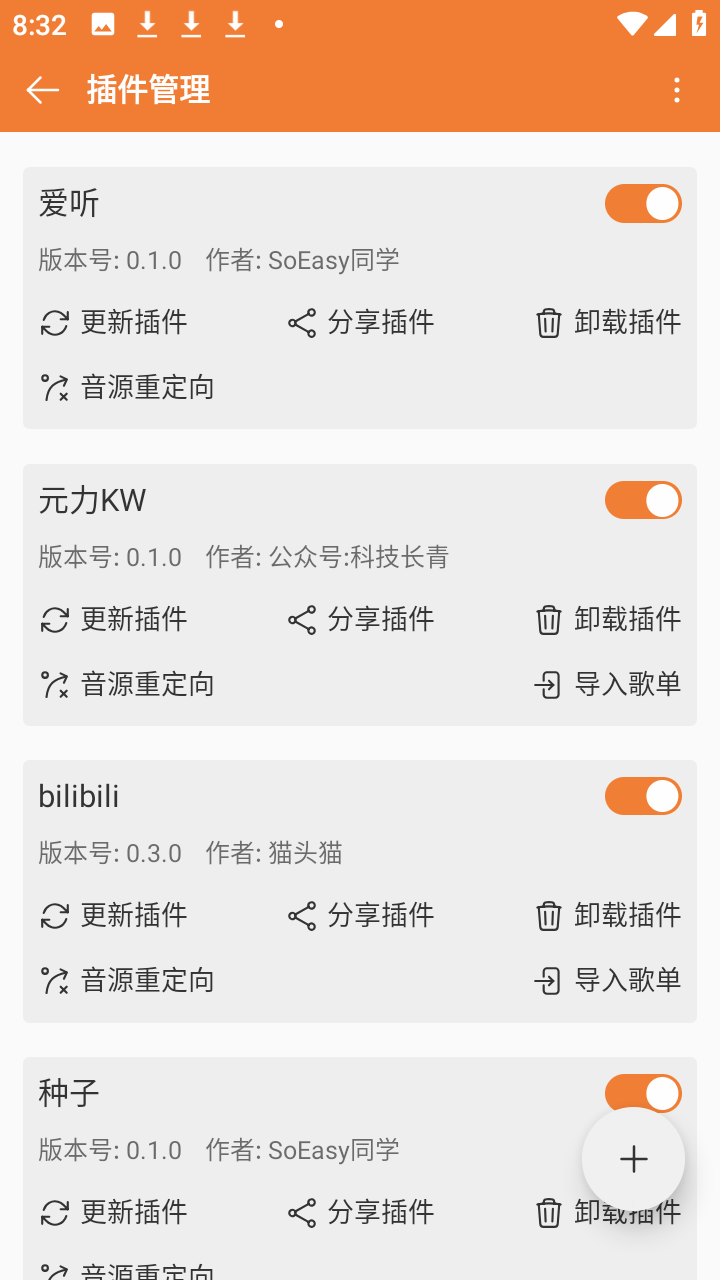720x1280 pixels.
Task: Share the 爱听 plugin
Action: pos(361,322)
